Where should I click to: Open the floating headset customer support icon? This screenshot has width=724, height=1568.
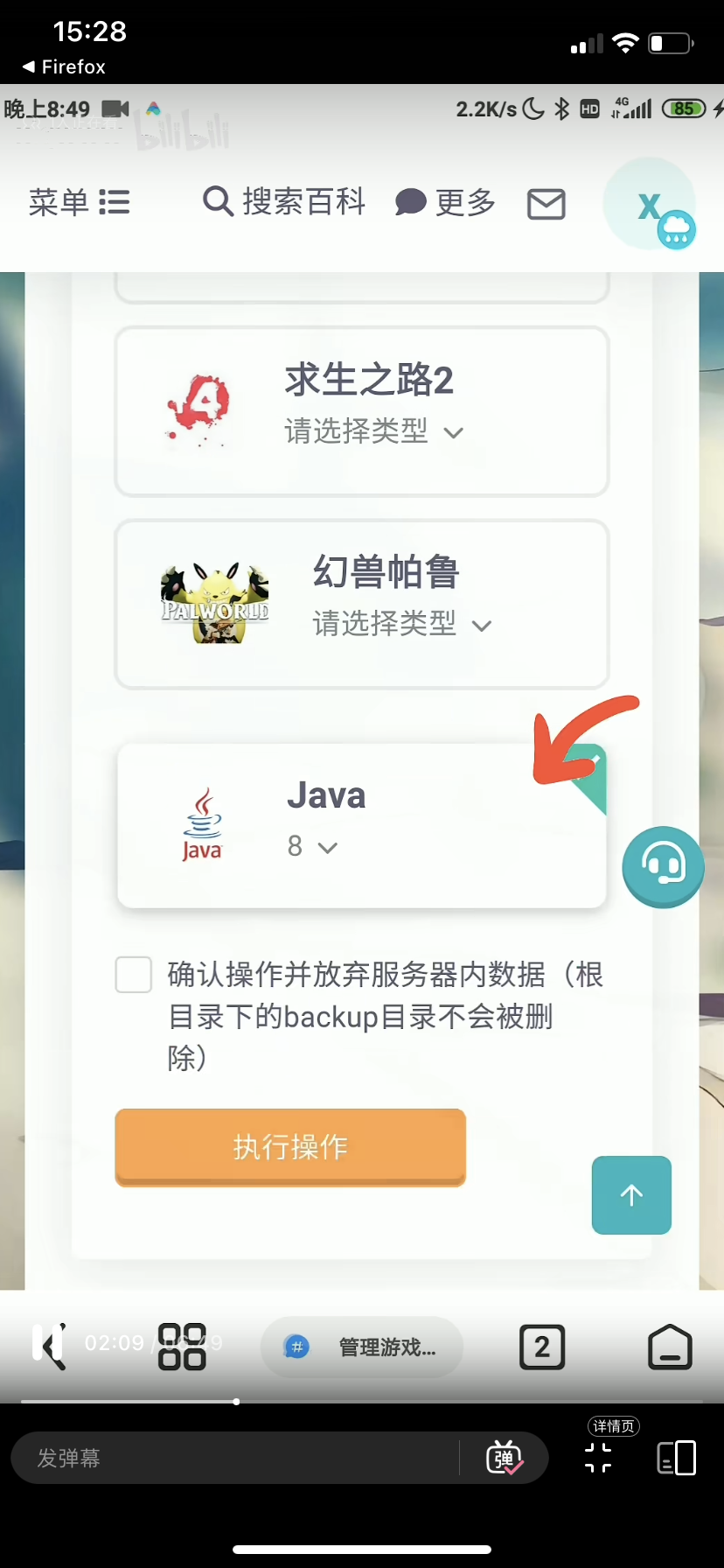point(662,866)
